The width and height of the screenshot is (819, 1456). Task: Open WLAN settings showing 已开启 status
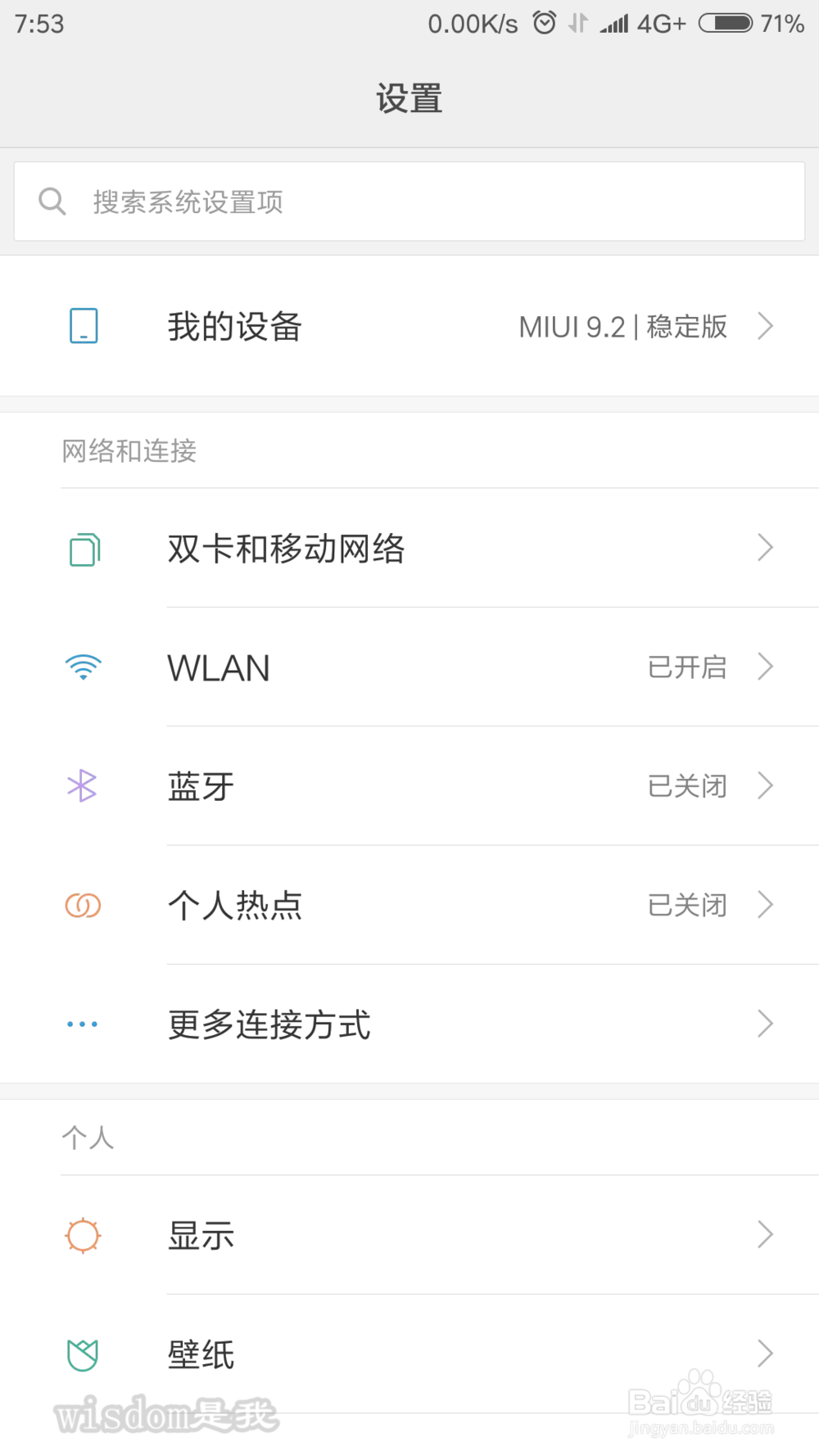pos(409,667)
